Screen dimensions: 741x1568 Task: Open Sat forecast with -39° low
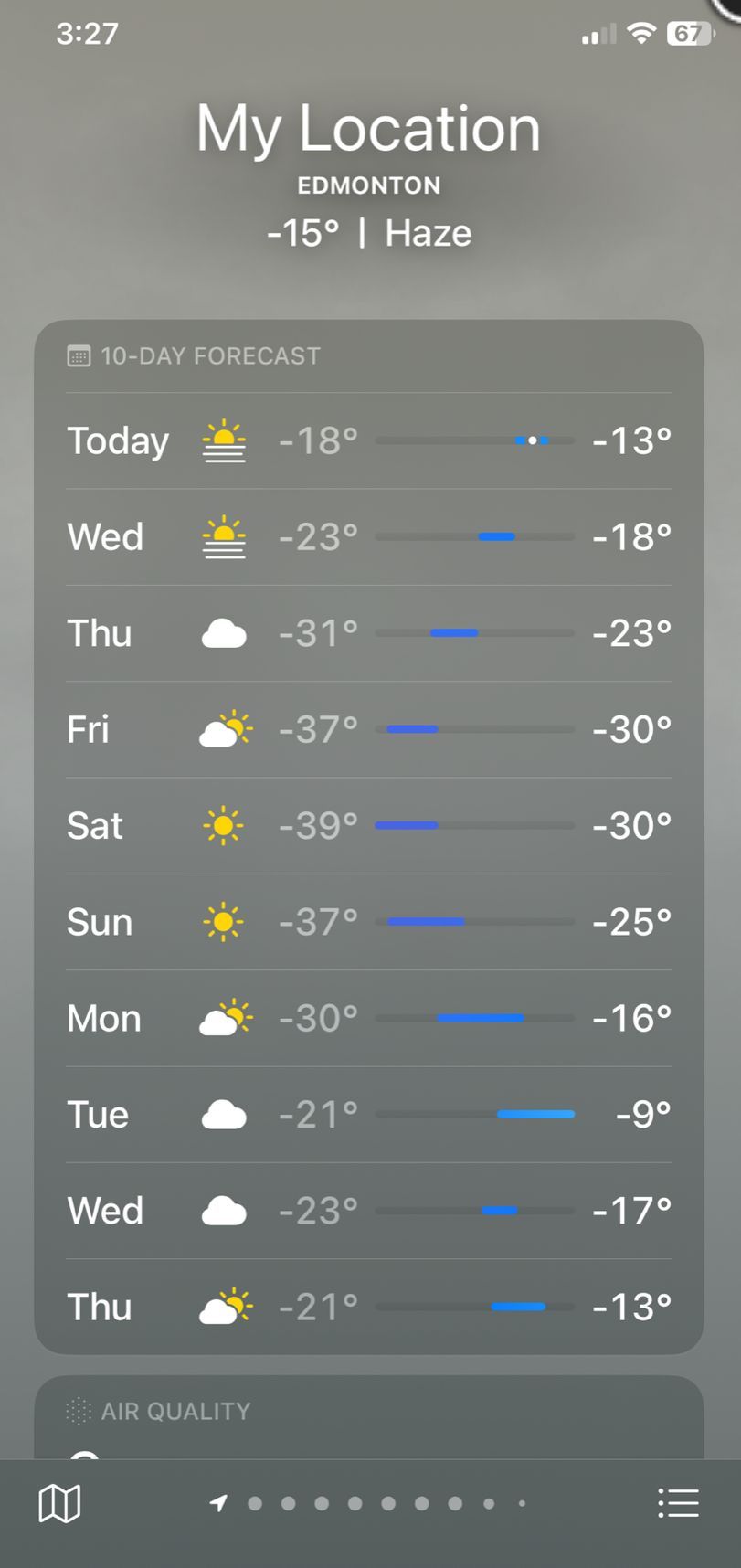tap(369, 826)
